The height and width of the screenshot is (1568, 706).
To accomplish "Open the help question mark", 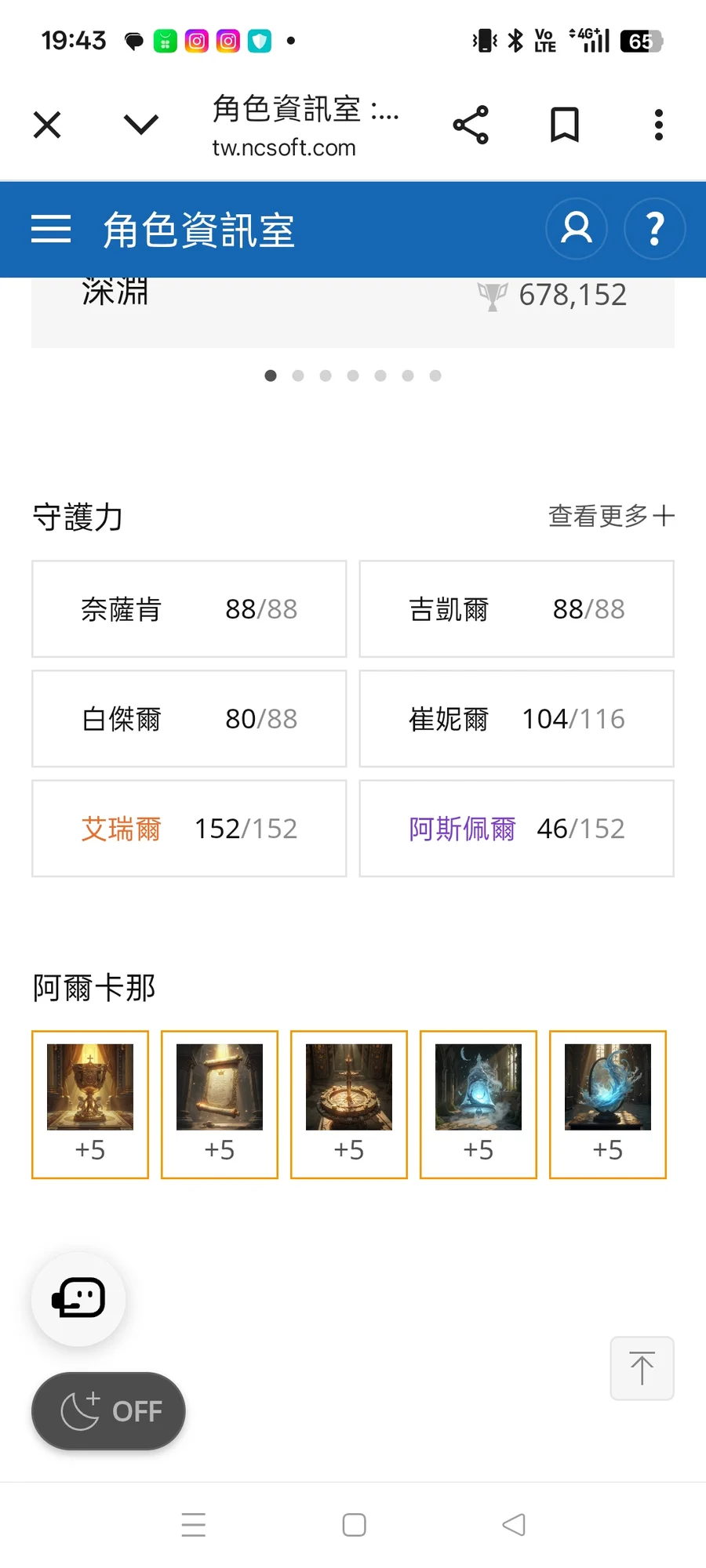I will click(654, 229).
